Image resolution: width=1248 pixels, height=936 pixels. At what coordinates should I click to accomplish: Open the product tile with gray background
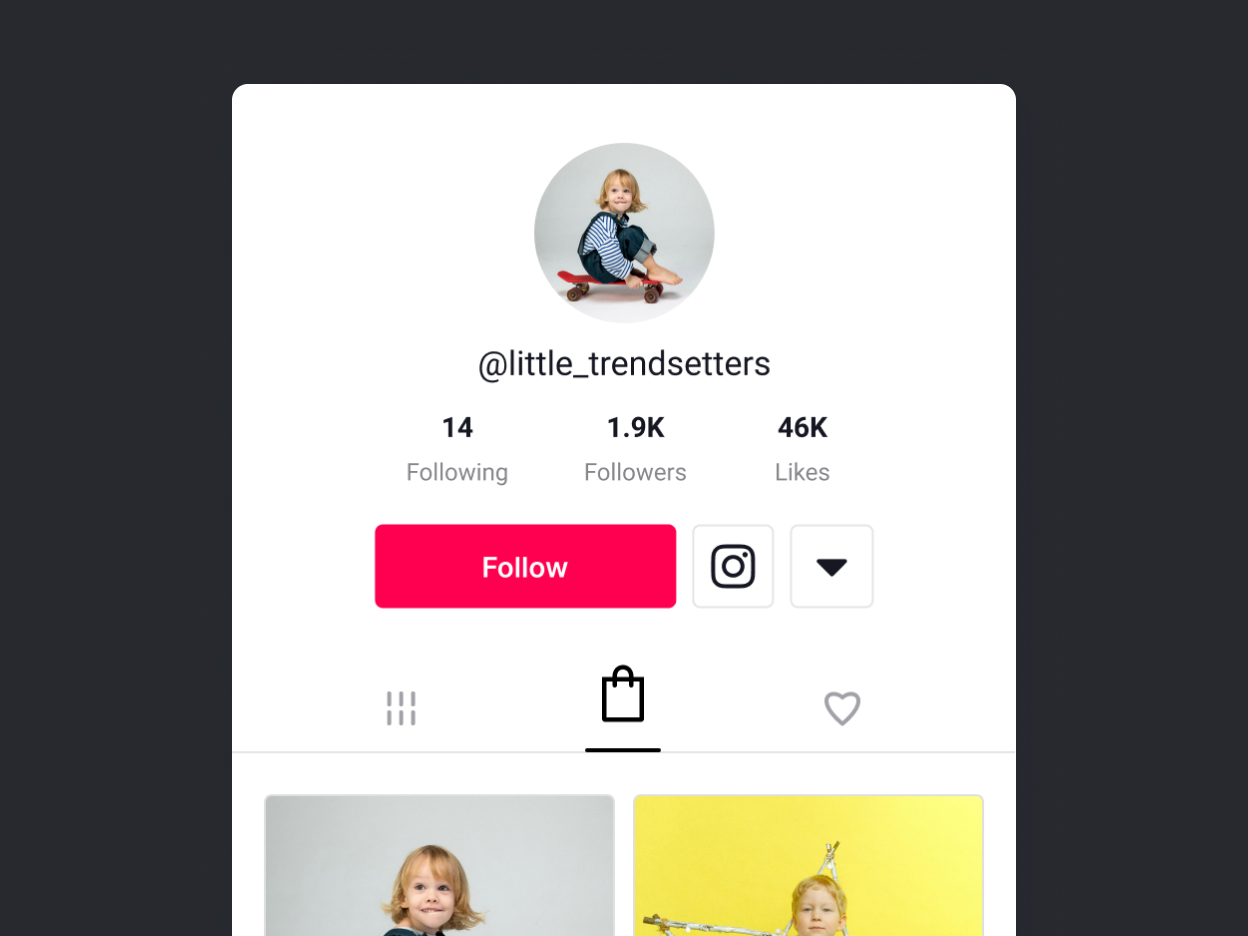(x=439, y=865)
